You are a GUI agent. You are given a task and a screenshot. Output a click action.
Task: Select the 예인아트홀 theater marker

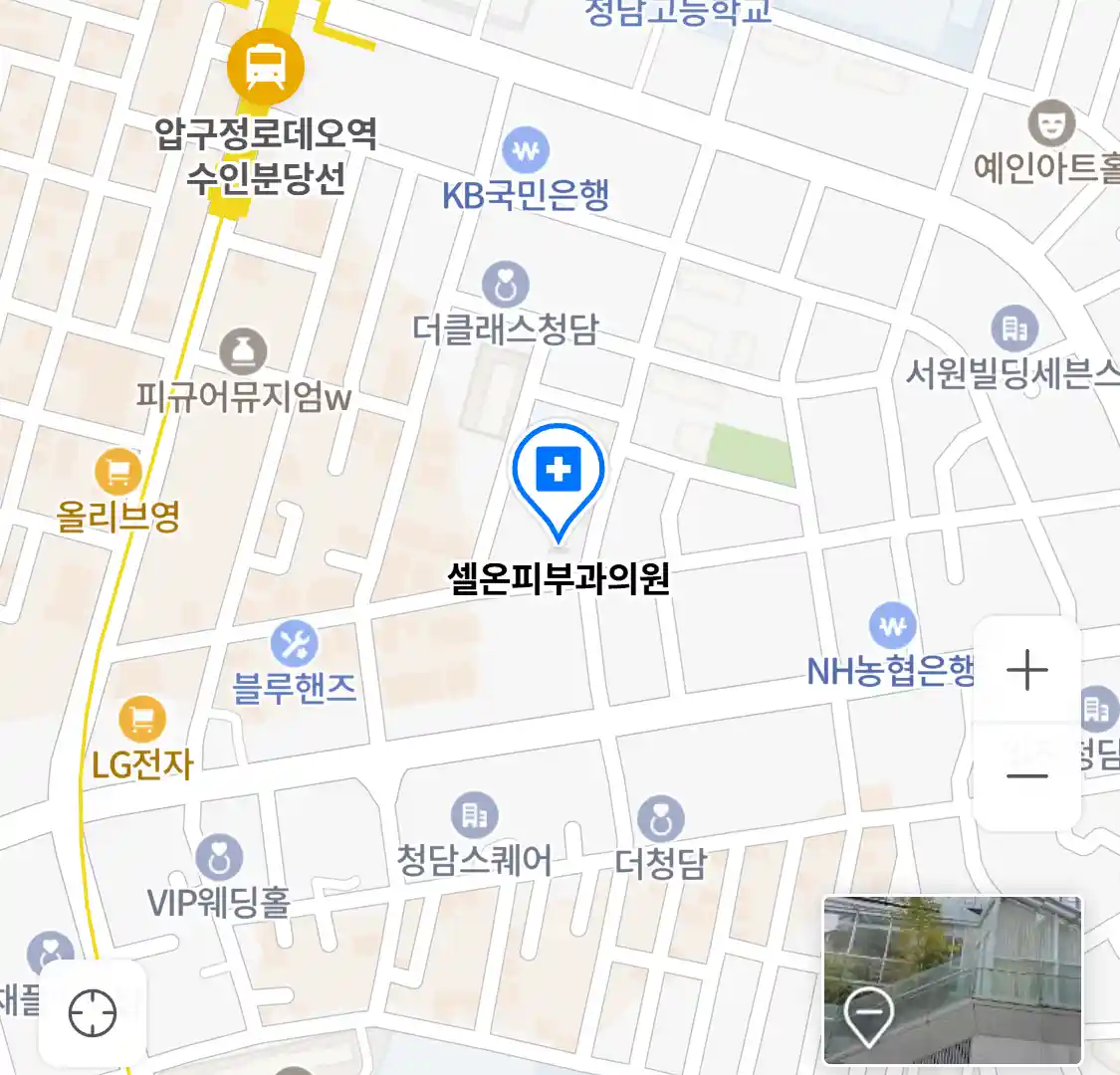coord(1049,124)
